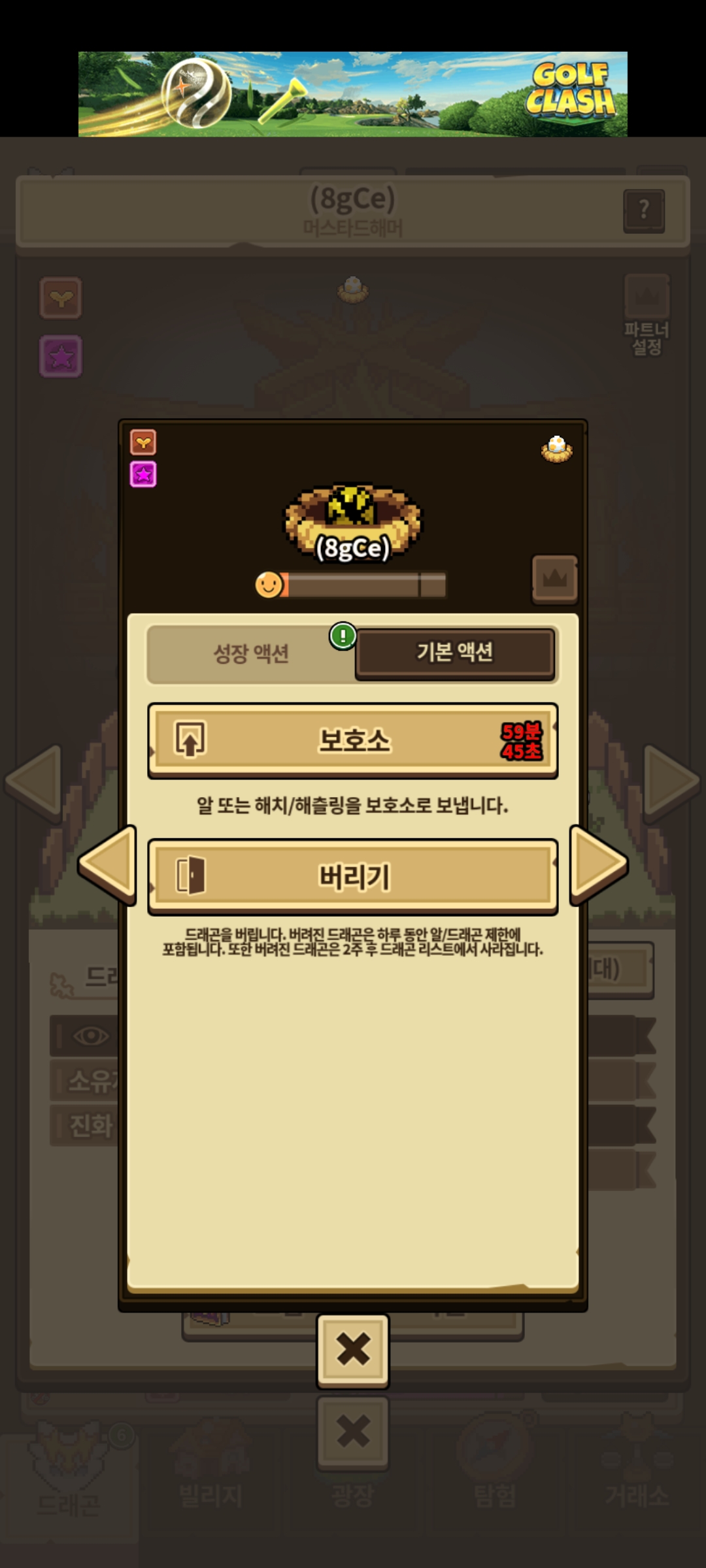Tap the egg nest icon in popup corner
The width and height of the screenshot is (706, 1568).
pyautogui.click(x=557, y=448)
